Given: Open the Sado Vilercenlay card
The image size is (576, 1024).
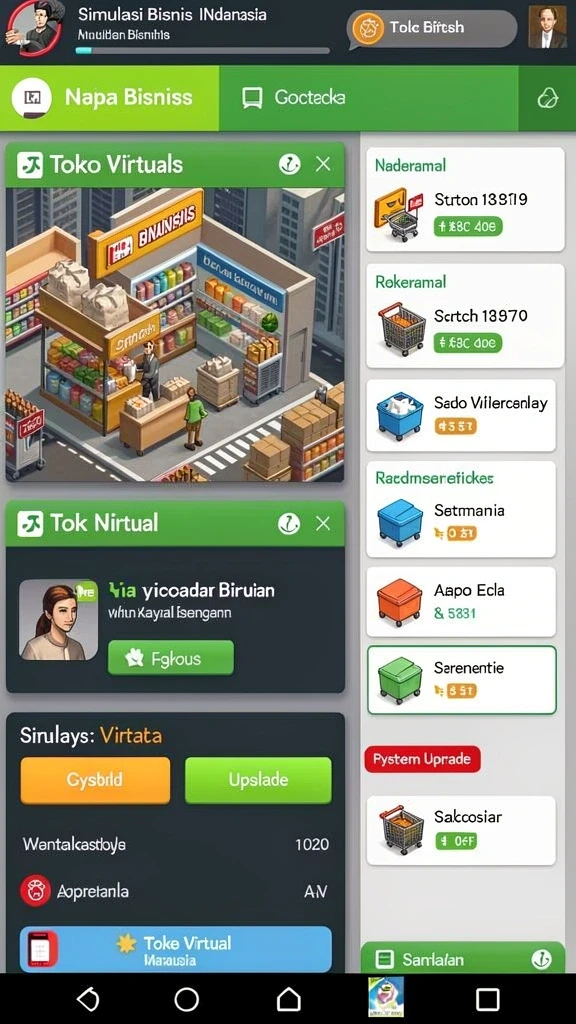Looking at the screenshot, I should (461, 415).
